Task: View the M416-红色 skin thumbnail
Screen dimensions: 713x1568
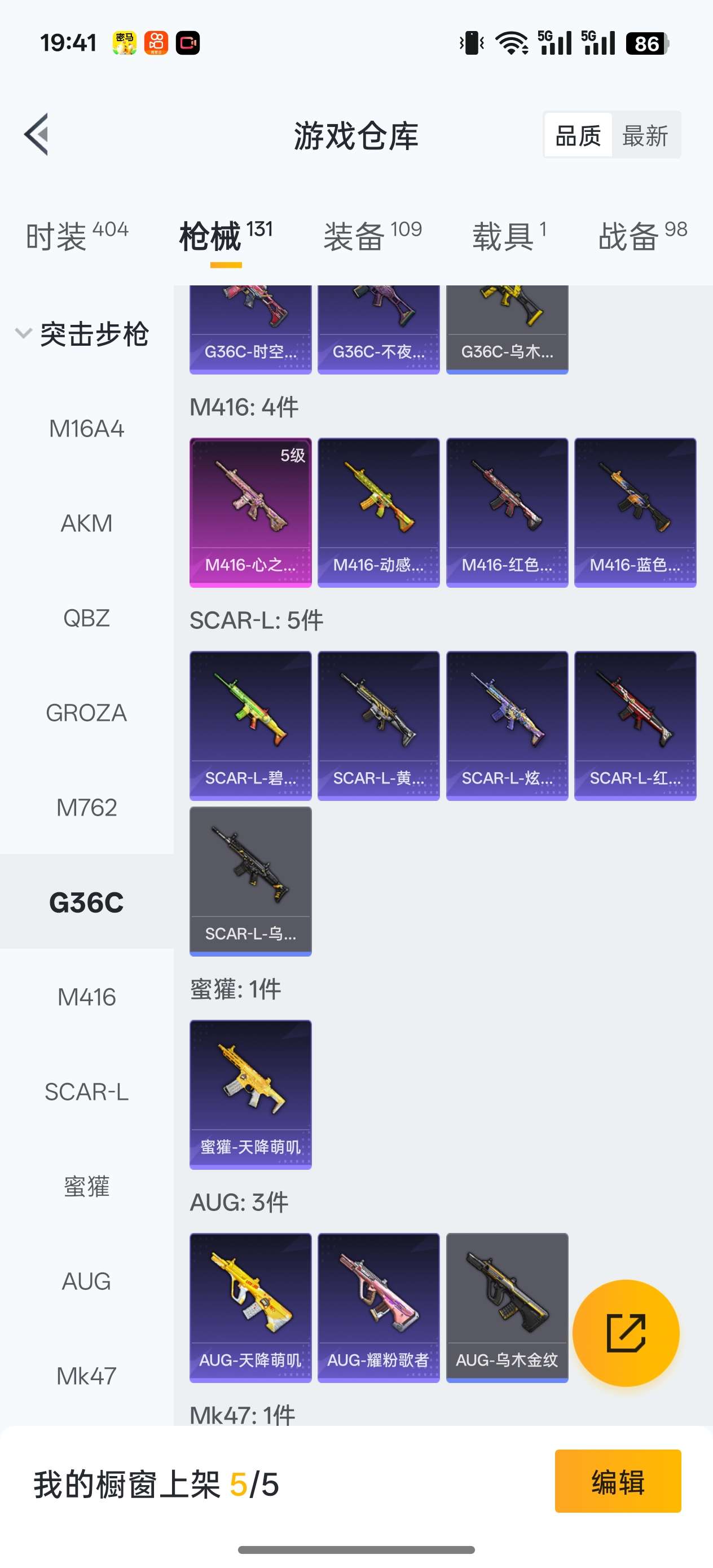Action: pyautogui.click(x=507, y=512)
